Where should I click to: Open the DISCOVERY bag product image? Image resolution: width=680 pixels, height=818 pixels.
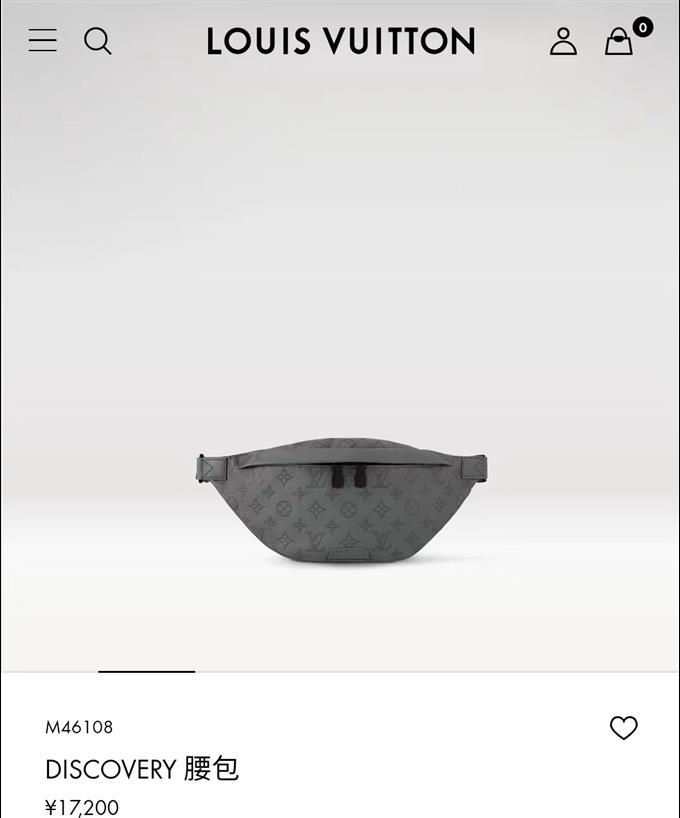[340, 498]
